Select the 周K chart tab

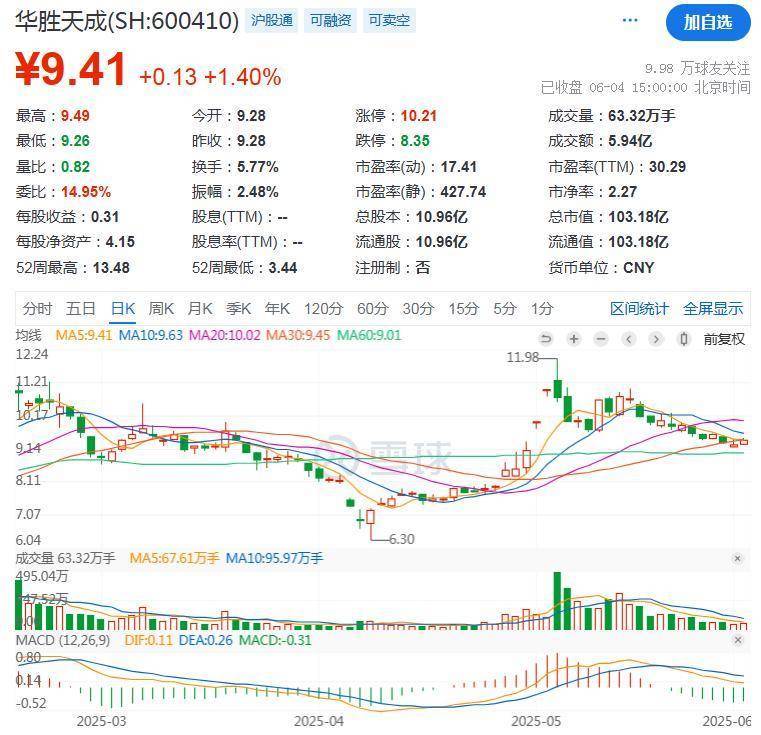tap(161, 308)
